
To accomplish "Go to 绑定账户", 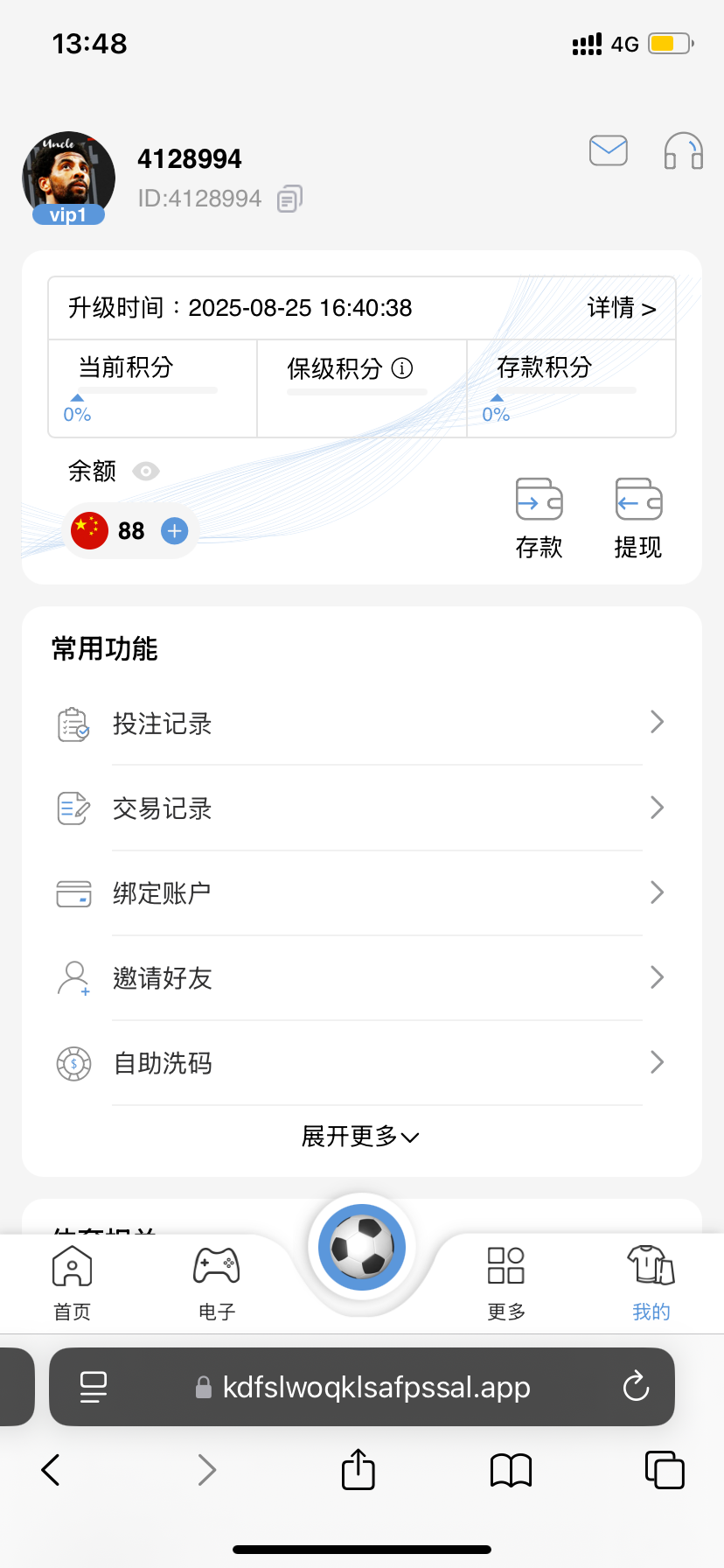I will tap(359, 893).
